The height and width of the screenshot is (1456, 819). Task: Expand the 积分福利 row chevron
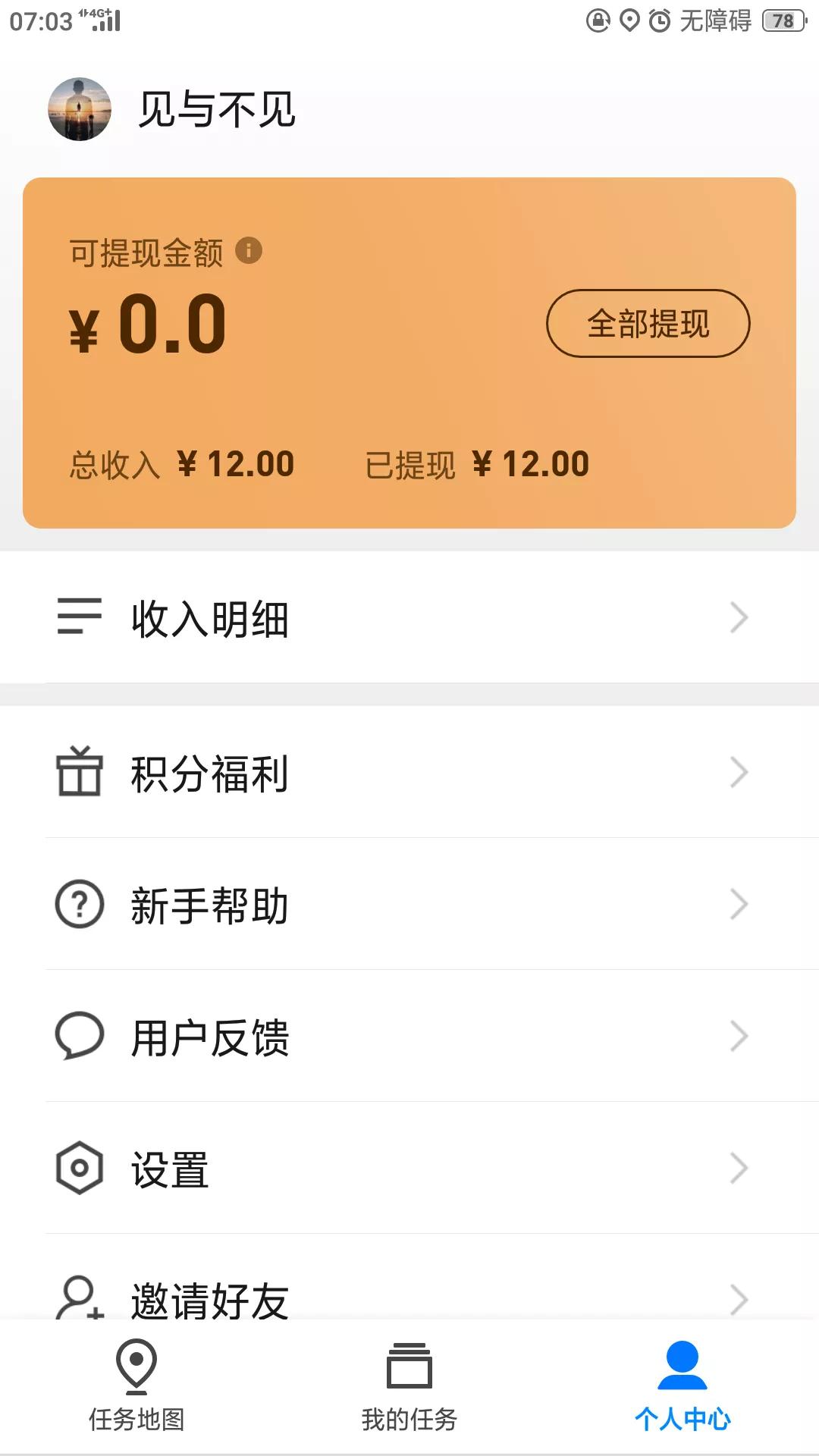(739, 773)
